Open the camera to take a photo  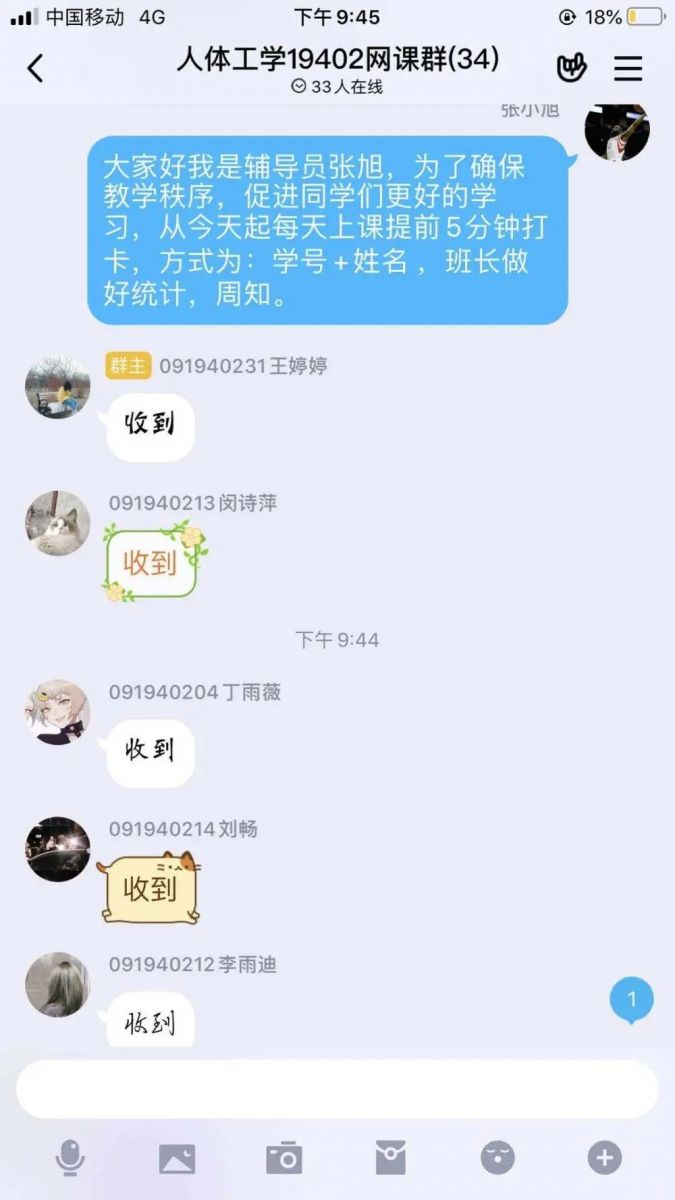pos(284,1158)
